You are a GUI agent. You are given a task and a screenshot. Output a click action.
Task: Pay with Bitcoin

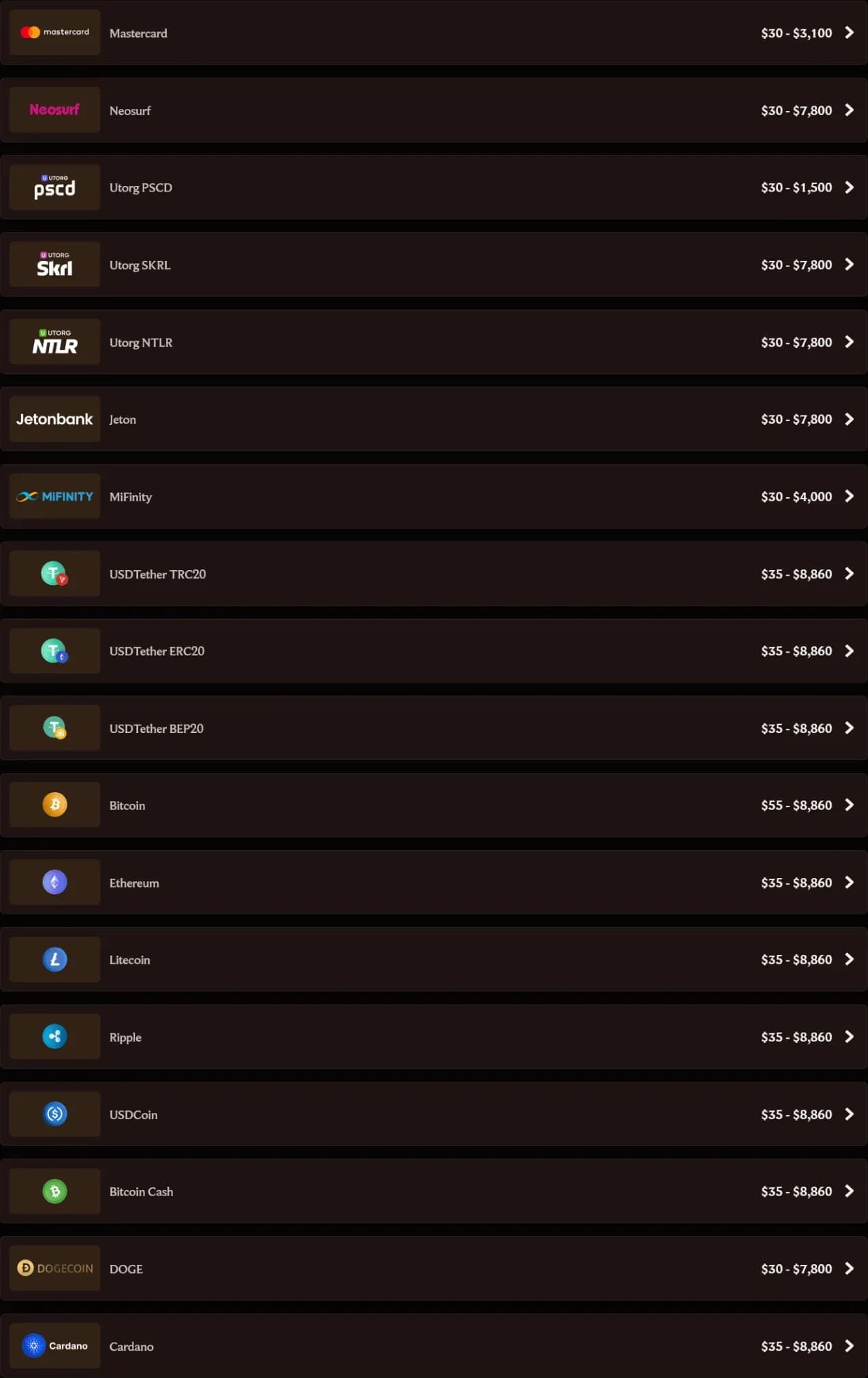click(x=433, y=805)
